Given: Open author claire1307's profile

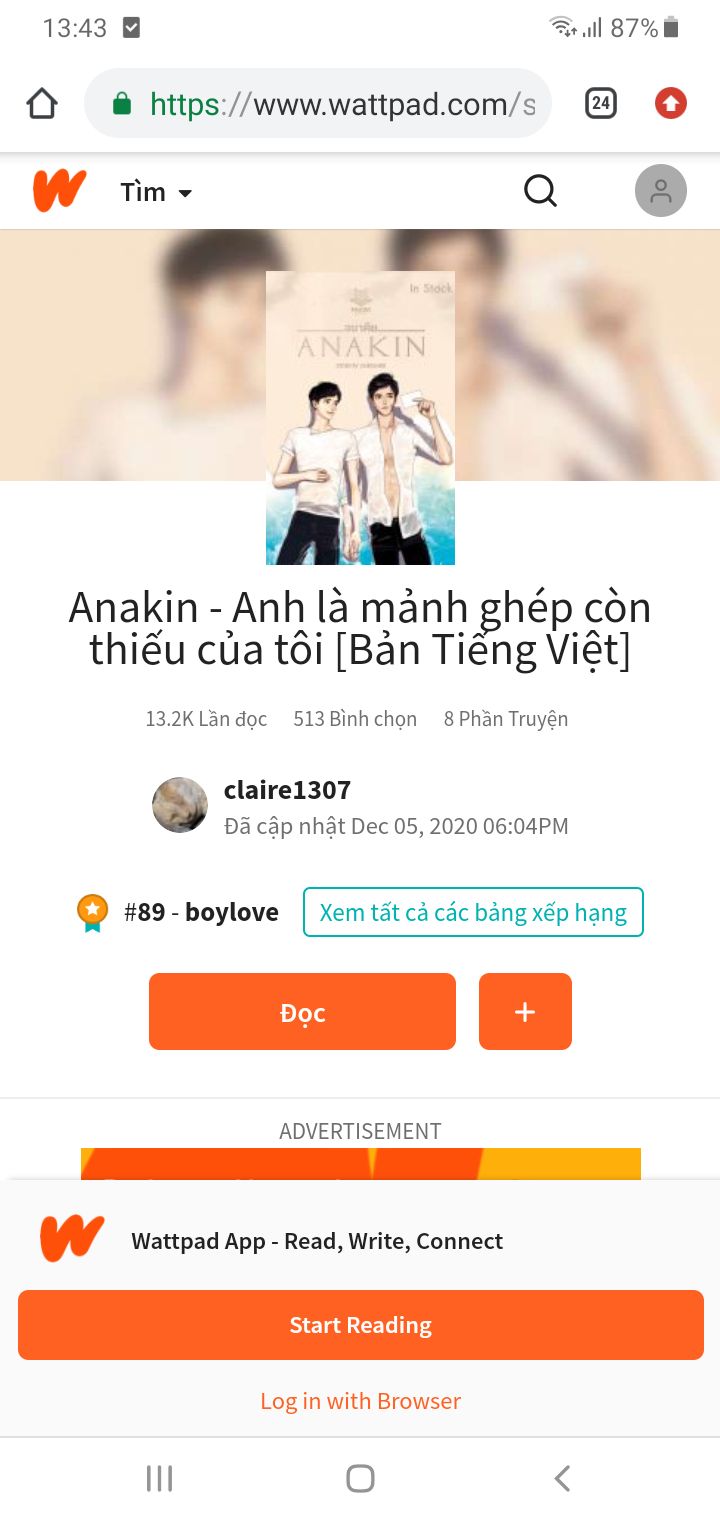Looking at the screenshot, I should point(287,790).
